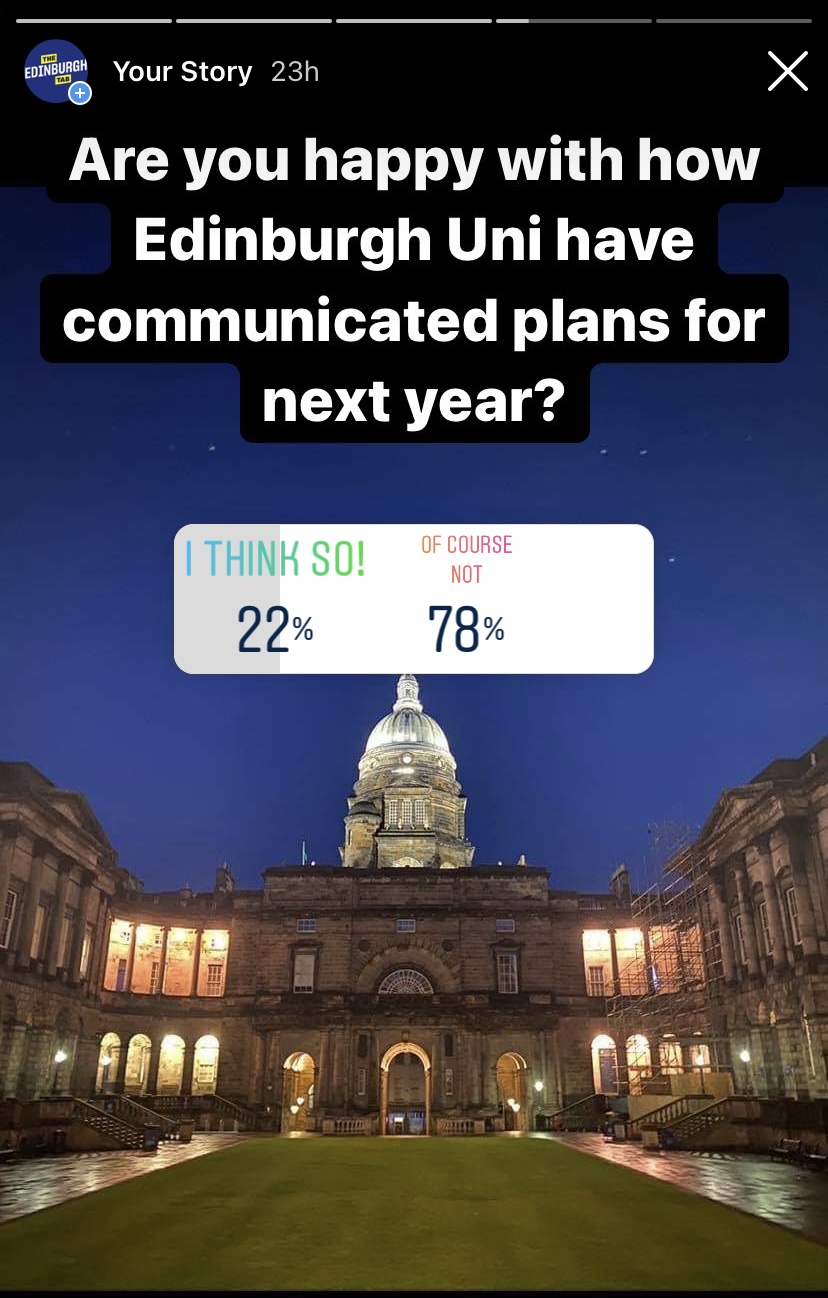Close the story viewer
Screen dimensions: 828x1298
787,71
